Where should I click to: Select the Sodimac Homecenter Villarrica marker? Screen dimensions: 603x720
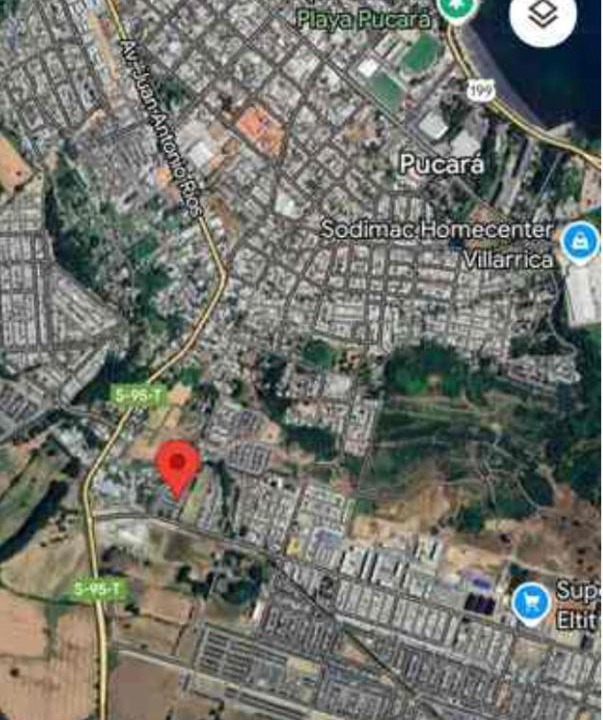(580, 243)
